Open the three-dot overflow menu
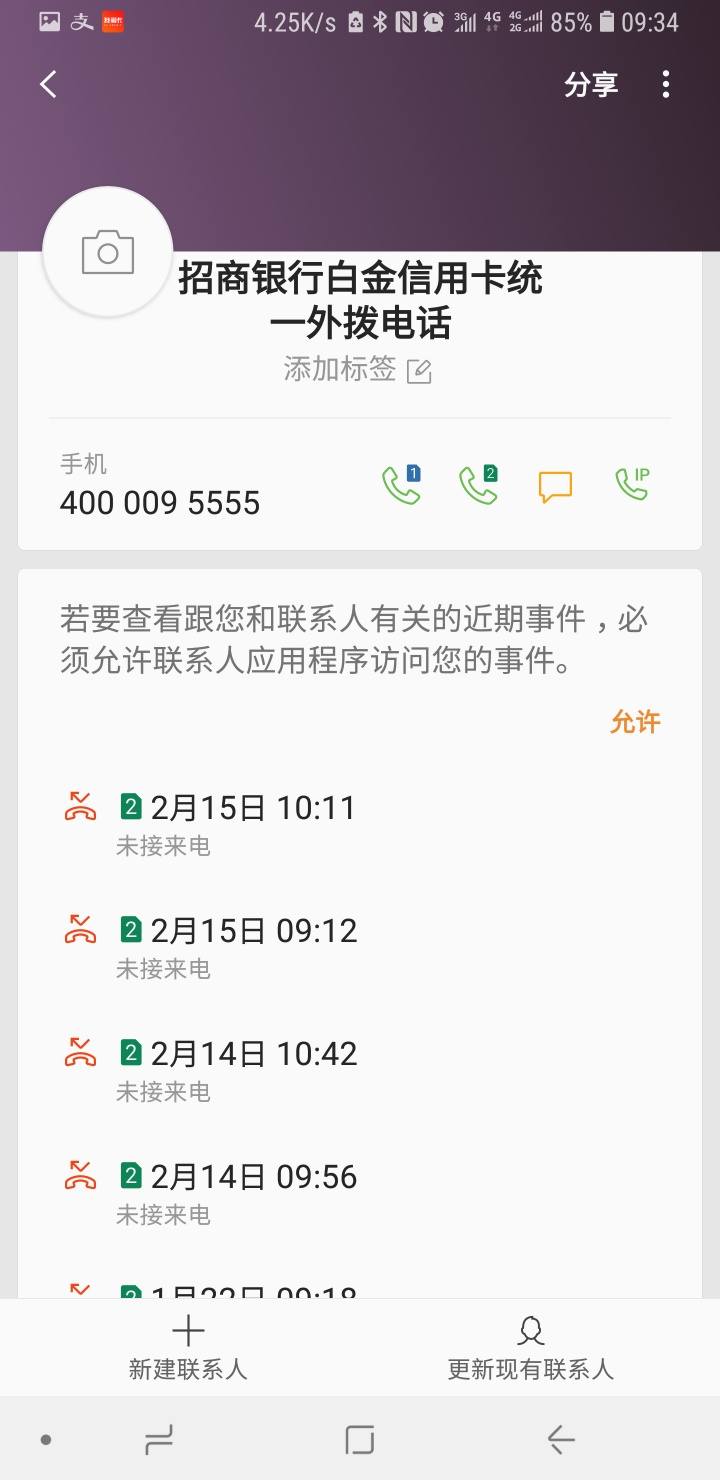This screenshot has height=1480, width=720. tap(666, 84)
